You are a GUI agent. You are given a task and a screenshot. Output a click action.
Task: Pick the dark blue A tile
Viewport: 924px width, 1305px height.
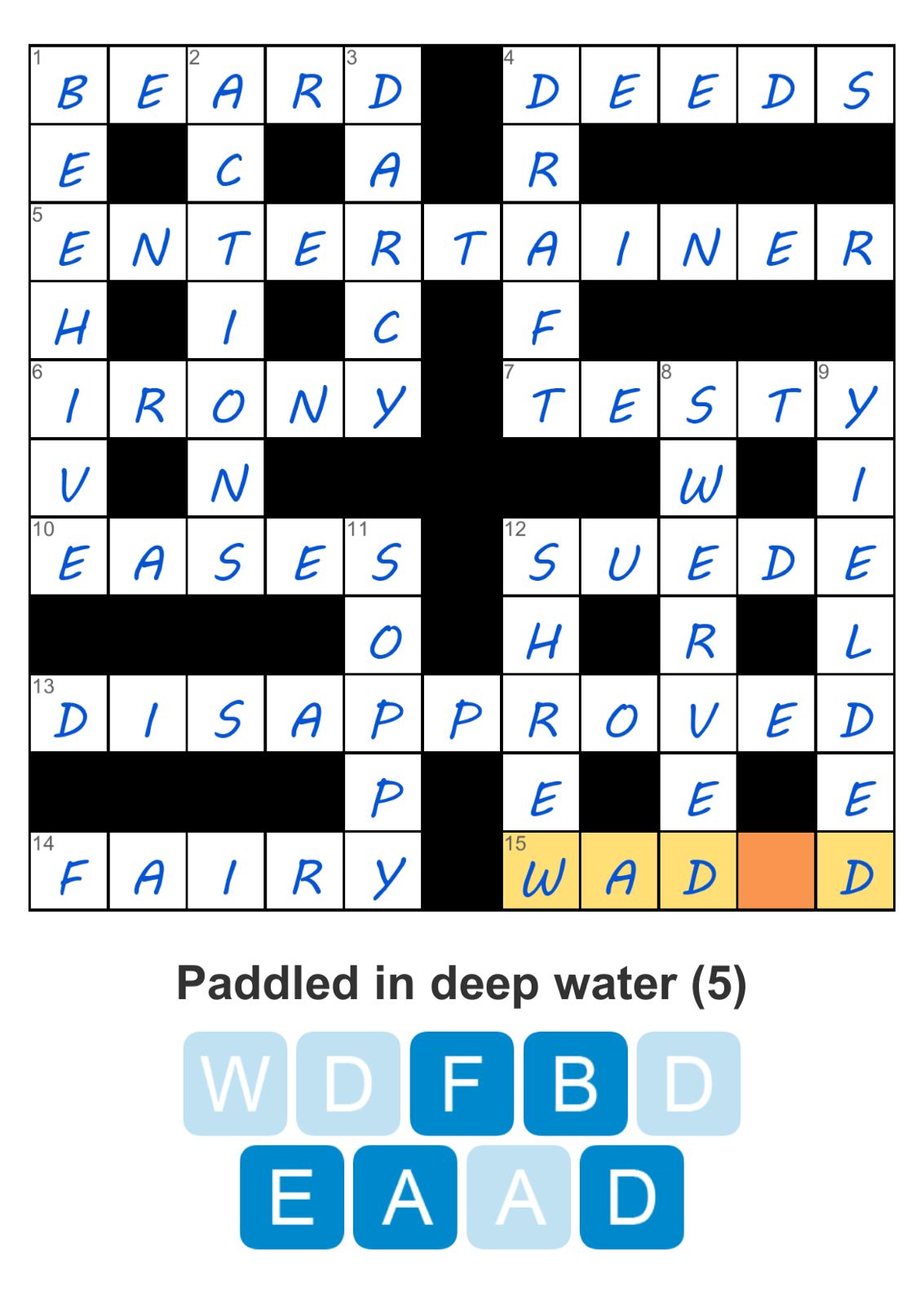point(405,1197)
